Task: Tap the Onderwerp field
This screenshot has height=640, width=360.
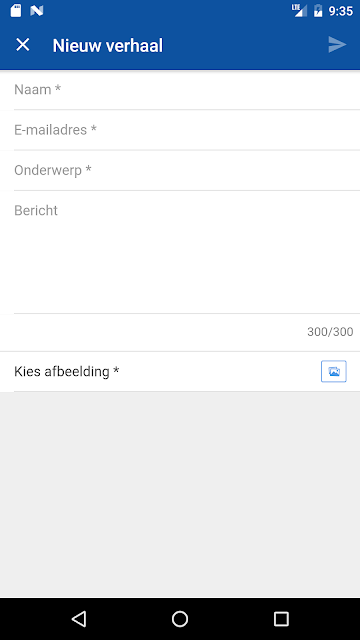Action: [x=187, y=171]
